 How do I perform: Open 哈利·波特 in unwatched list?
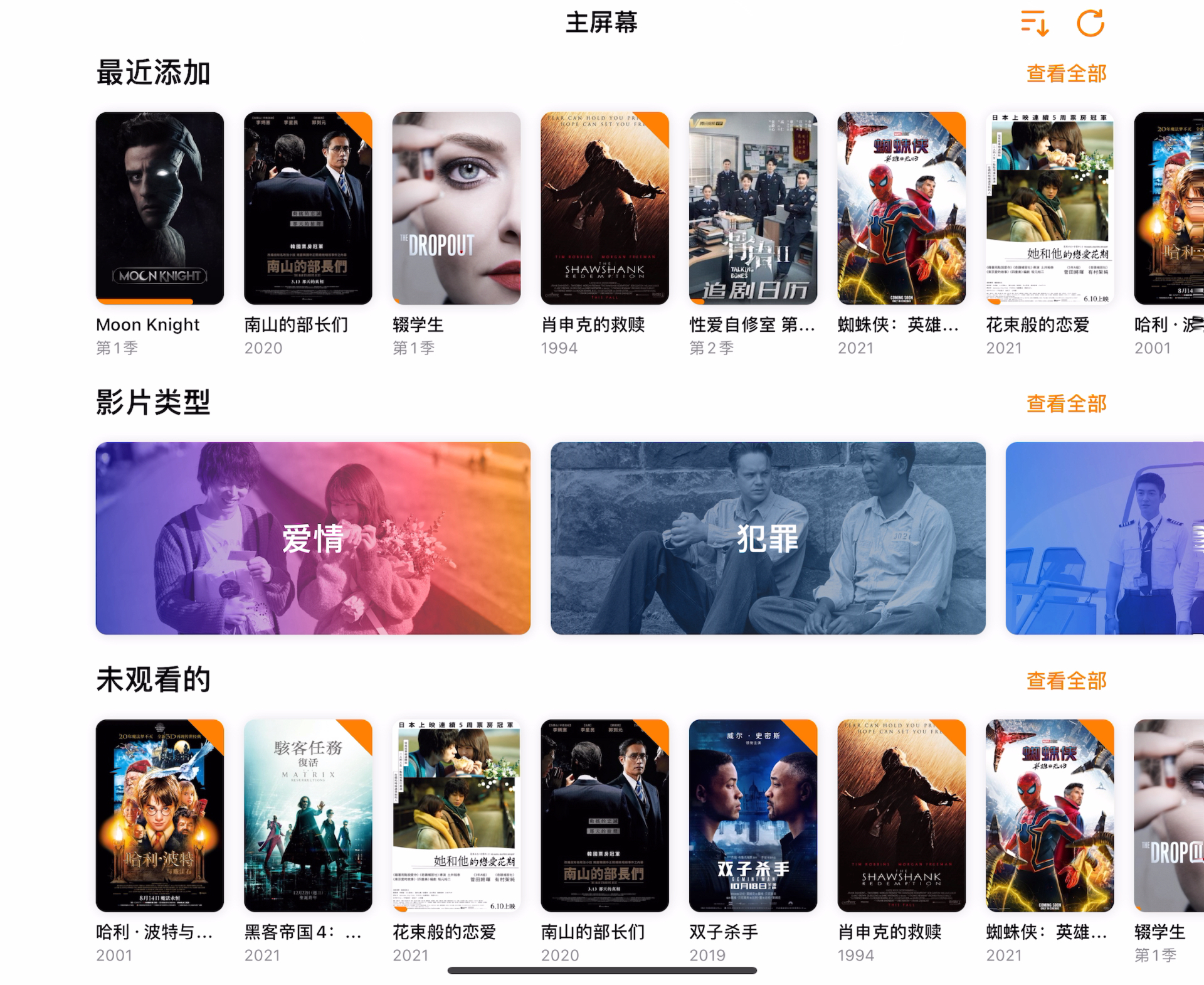[160, 816]
